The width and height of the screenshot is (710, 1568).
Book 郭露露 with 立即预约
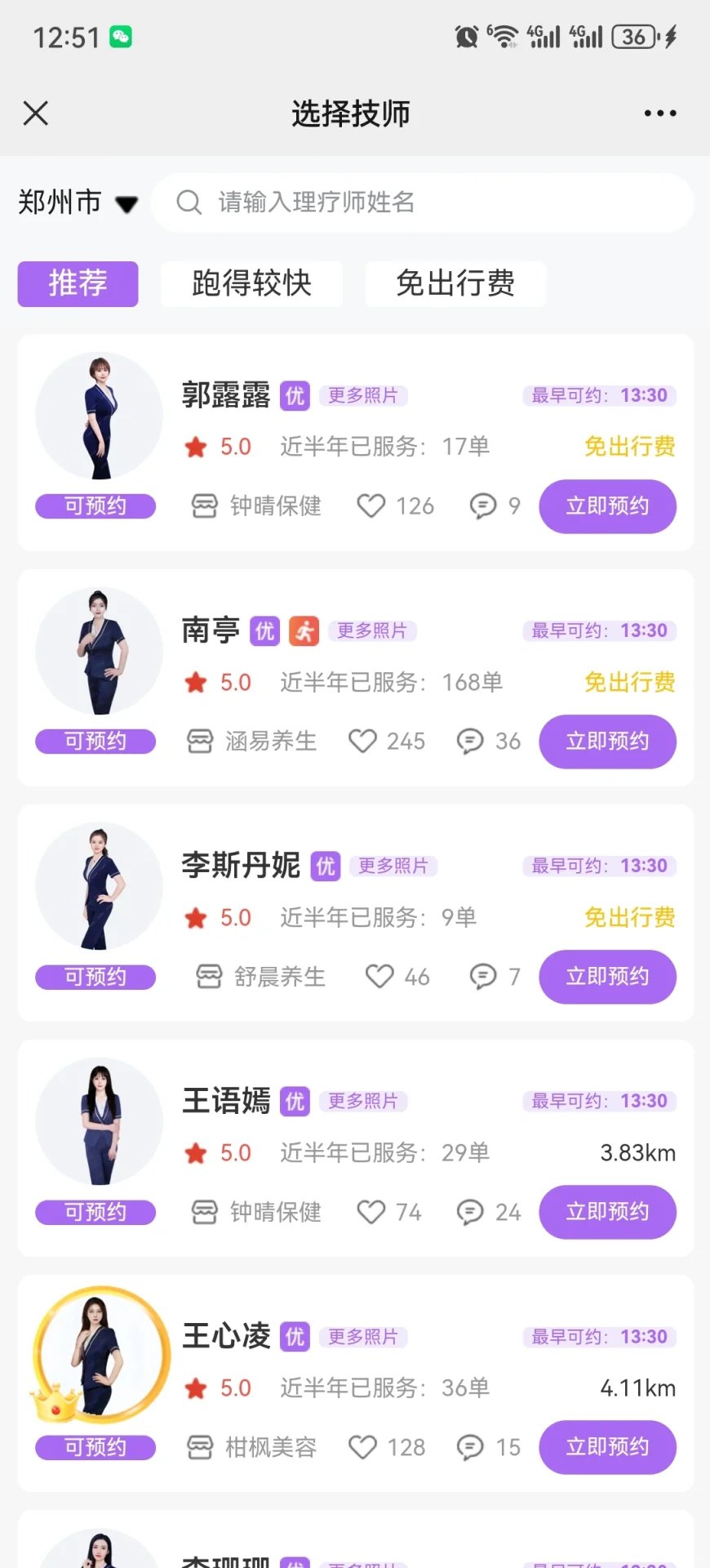[607, 506]
